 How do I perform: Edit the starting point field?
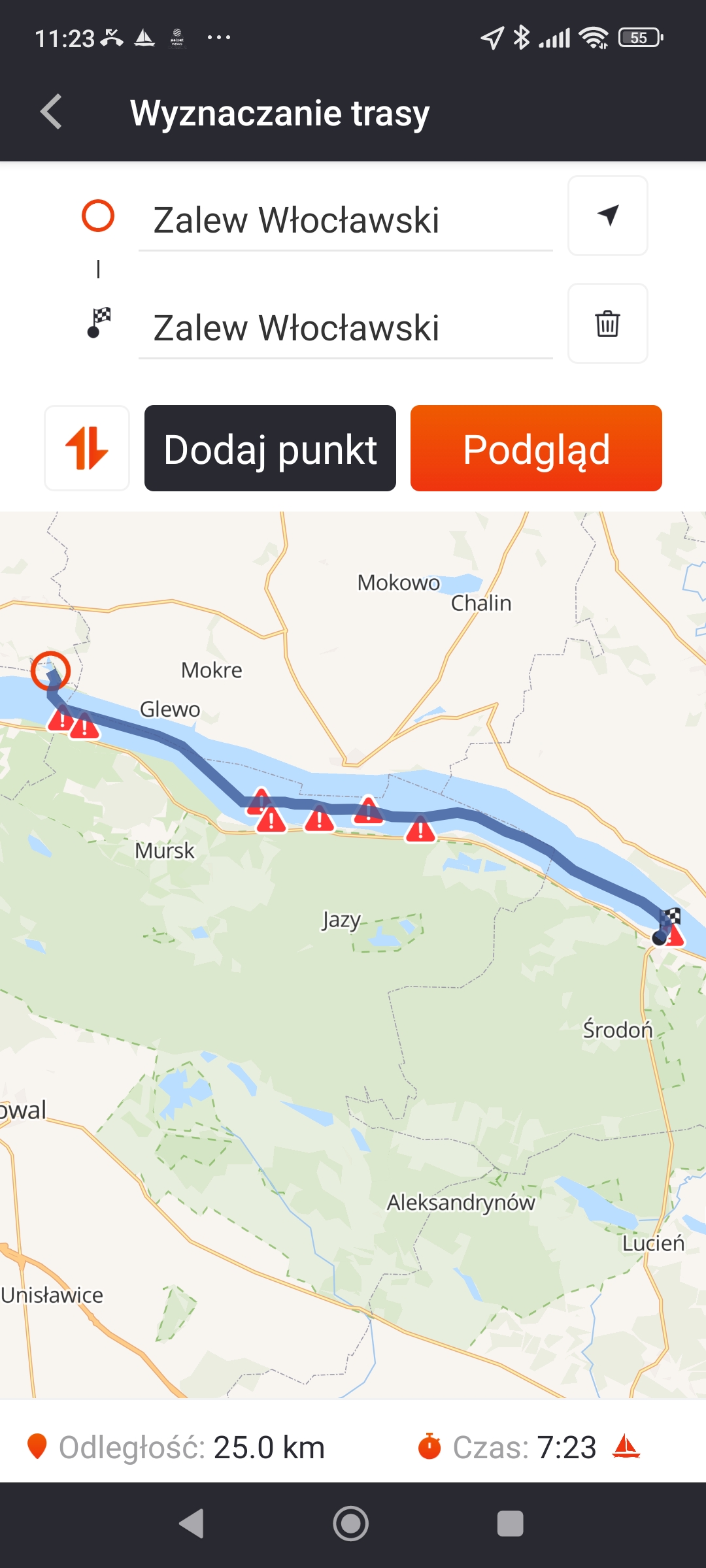click(x=345, y=220)
